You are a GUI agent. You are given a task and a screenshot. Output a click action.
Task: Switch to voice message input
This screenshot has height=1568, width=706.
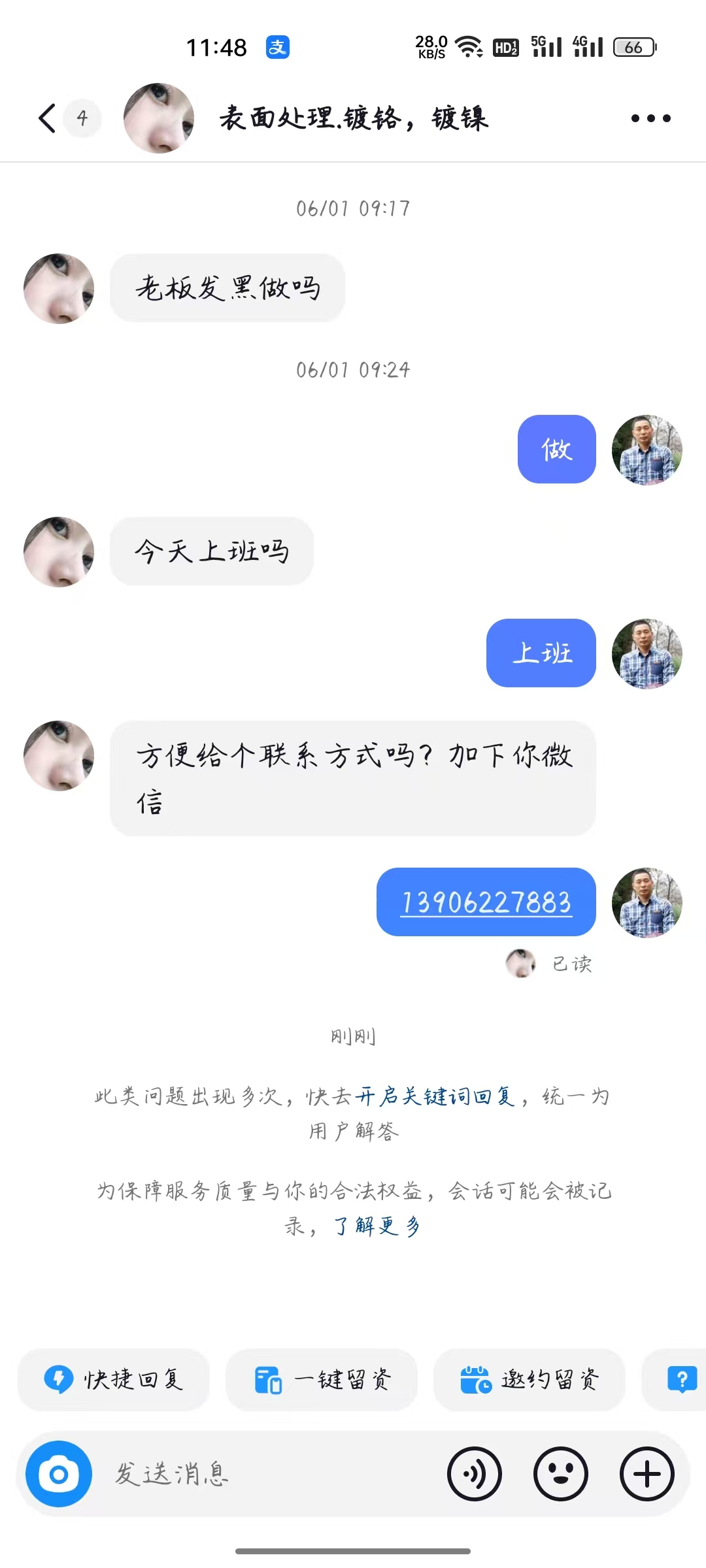(475, 1474)
